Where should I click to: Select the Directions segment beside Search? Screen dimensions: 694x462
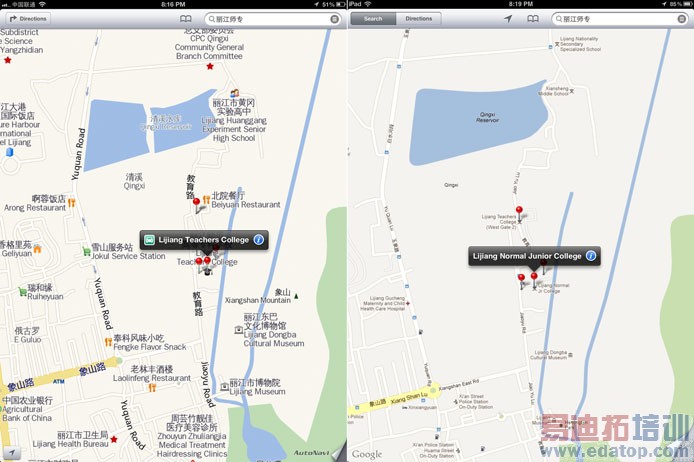pyautogui.click(x=418, y=19)
